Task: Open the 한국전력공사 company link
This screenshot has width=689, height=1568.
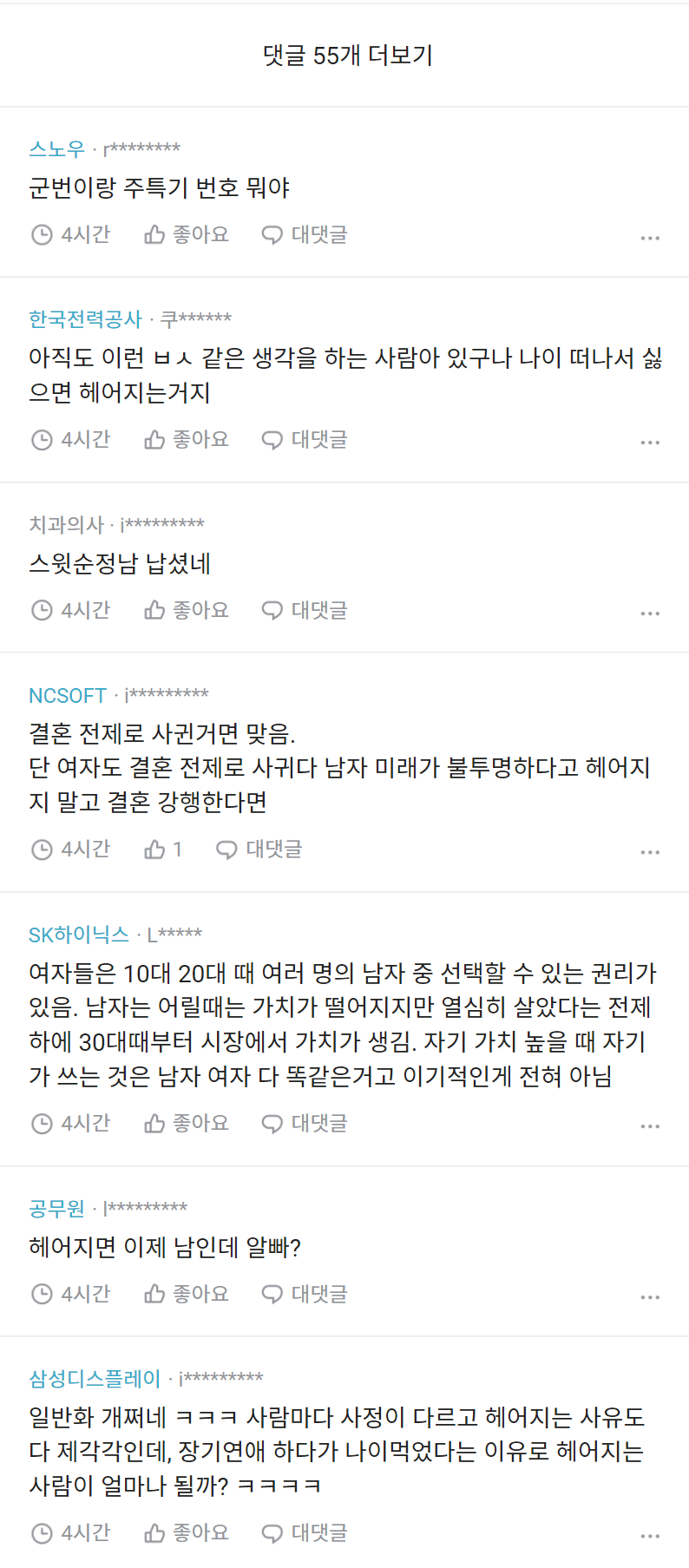Action: [85, 319]
